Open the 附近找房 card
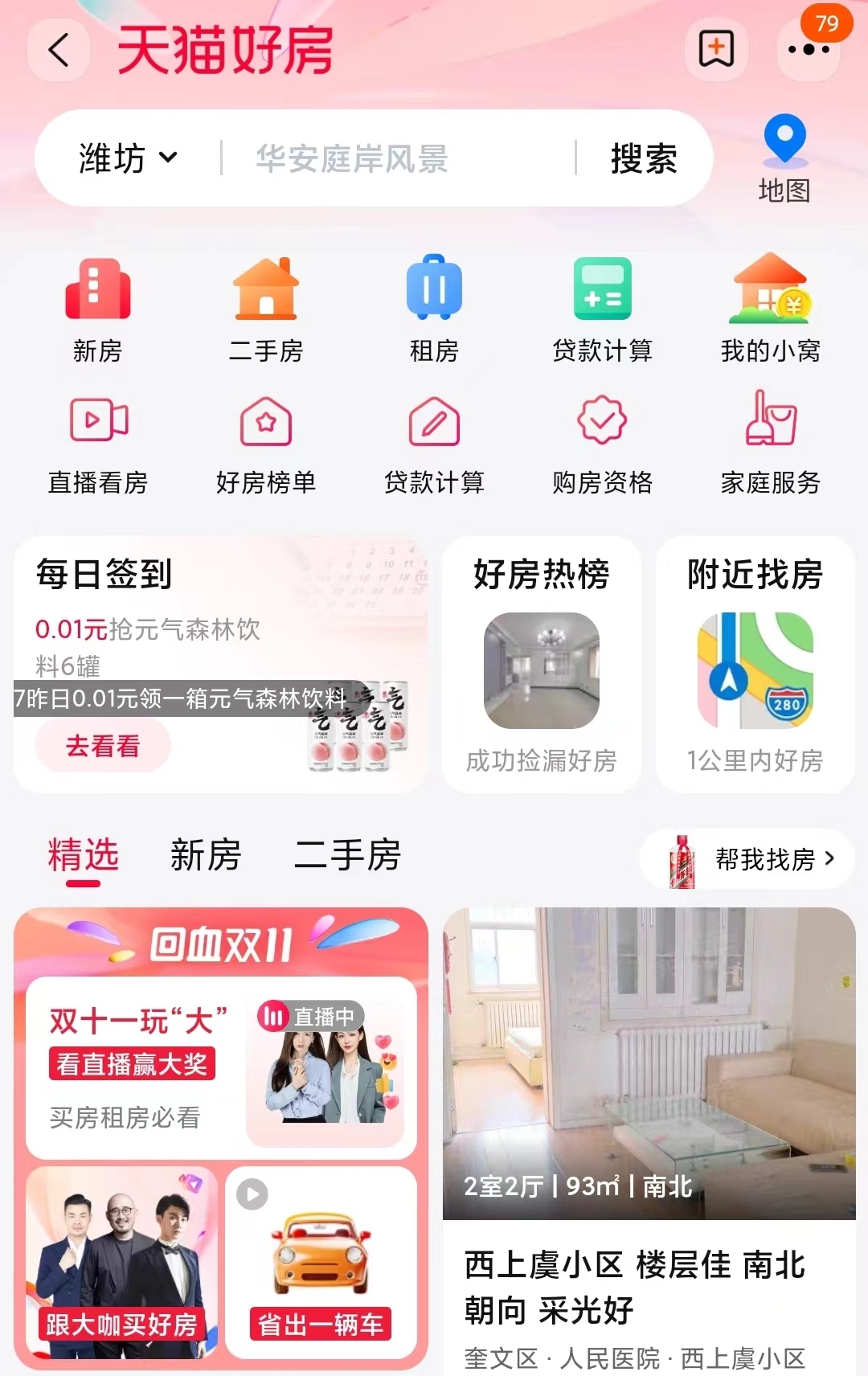 tap(755, 665)
